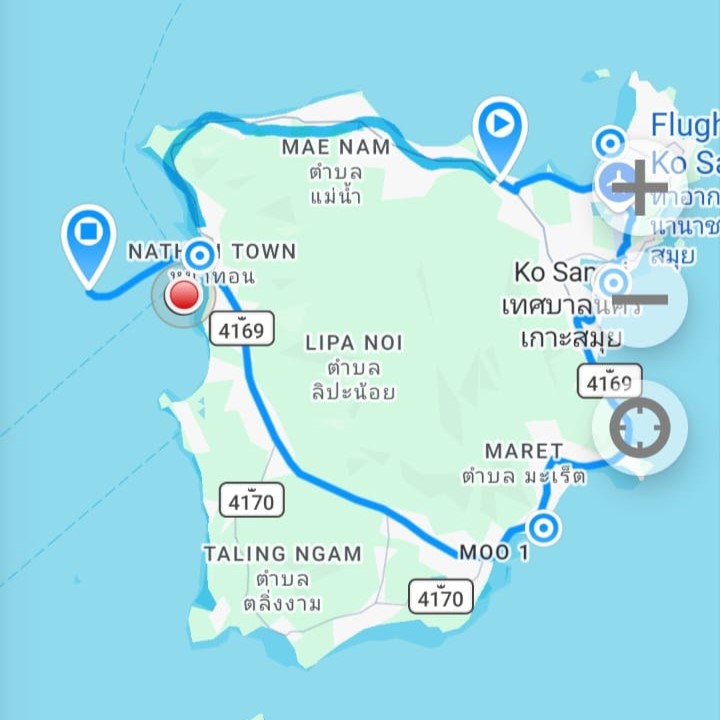Center map on current location

click(x=640, y=427)
